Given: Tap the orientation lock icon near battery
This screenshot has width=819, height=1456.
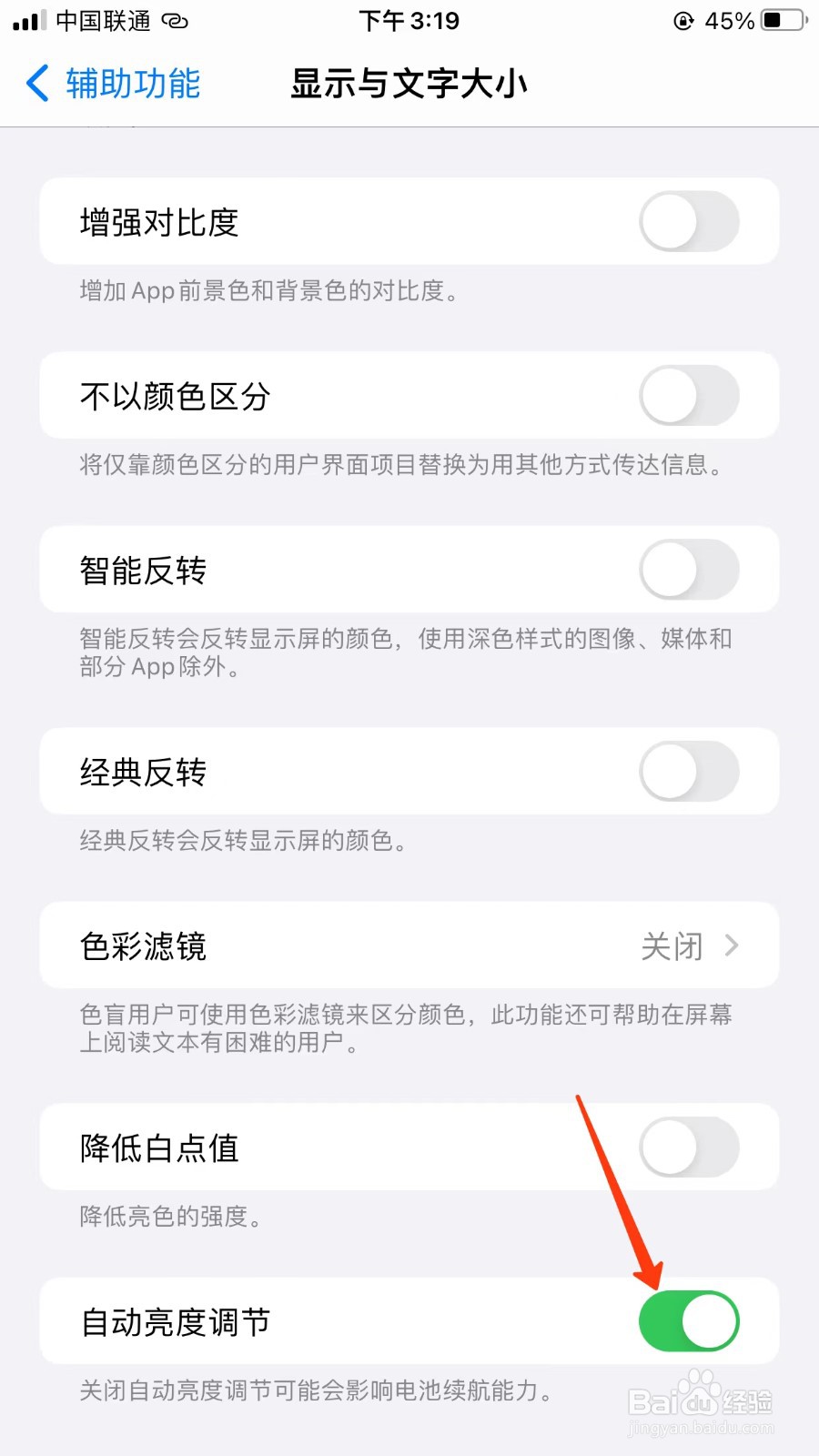Looking at the screenshot, I should click(x=682, y=20).
